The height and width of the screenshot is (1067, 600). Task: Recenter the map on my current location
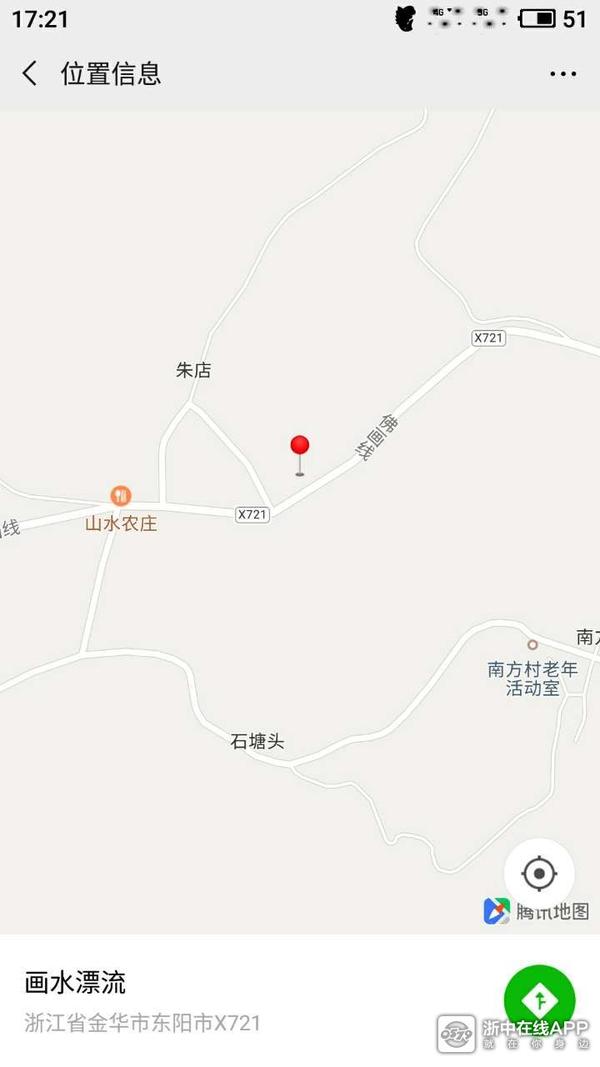pos(539,874)
